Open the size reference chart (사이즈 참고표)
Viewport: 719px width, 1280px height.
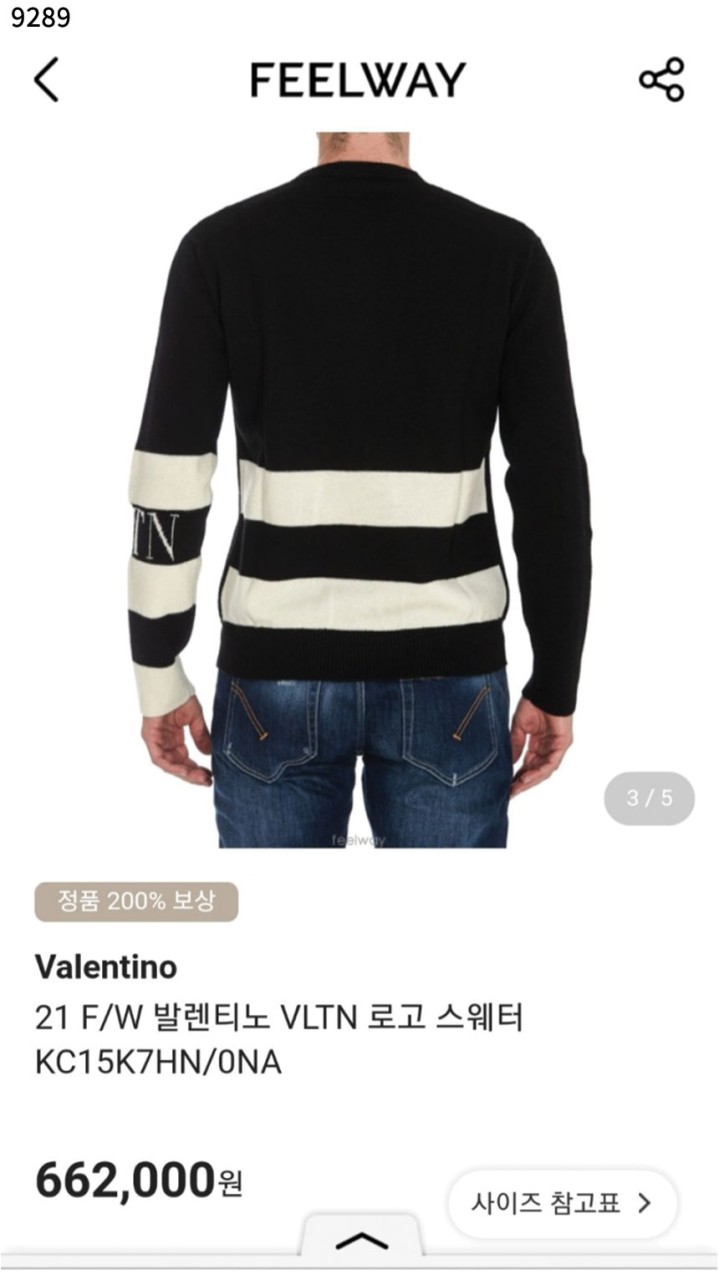pos(562,1202)
